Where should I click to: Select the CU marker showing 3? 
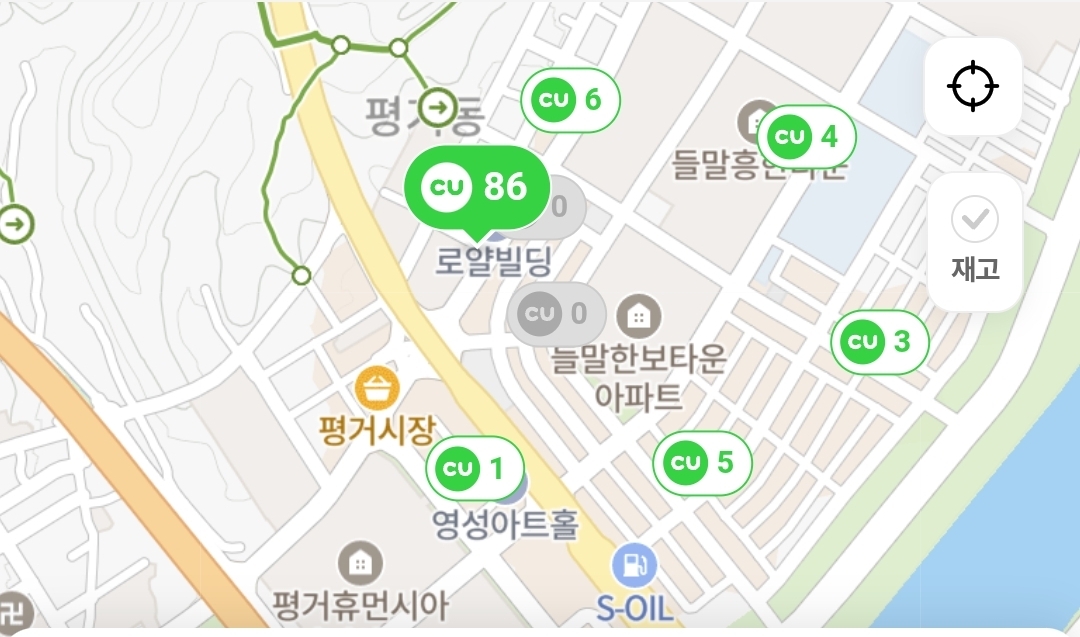(880, 342)
